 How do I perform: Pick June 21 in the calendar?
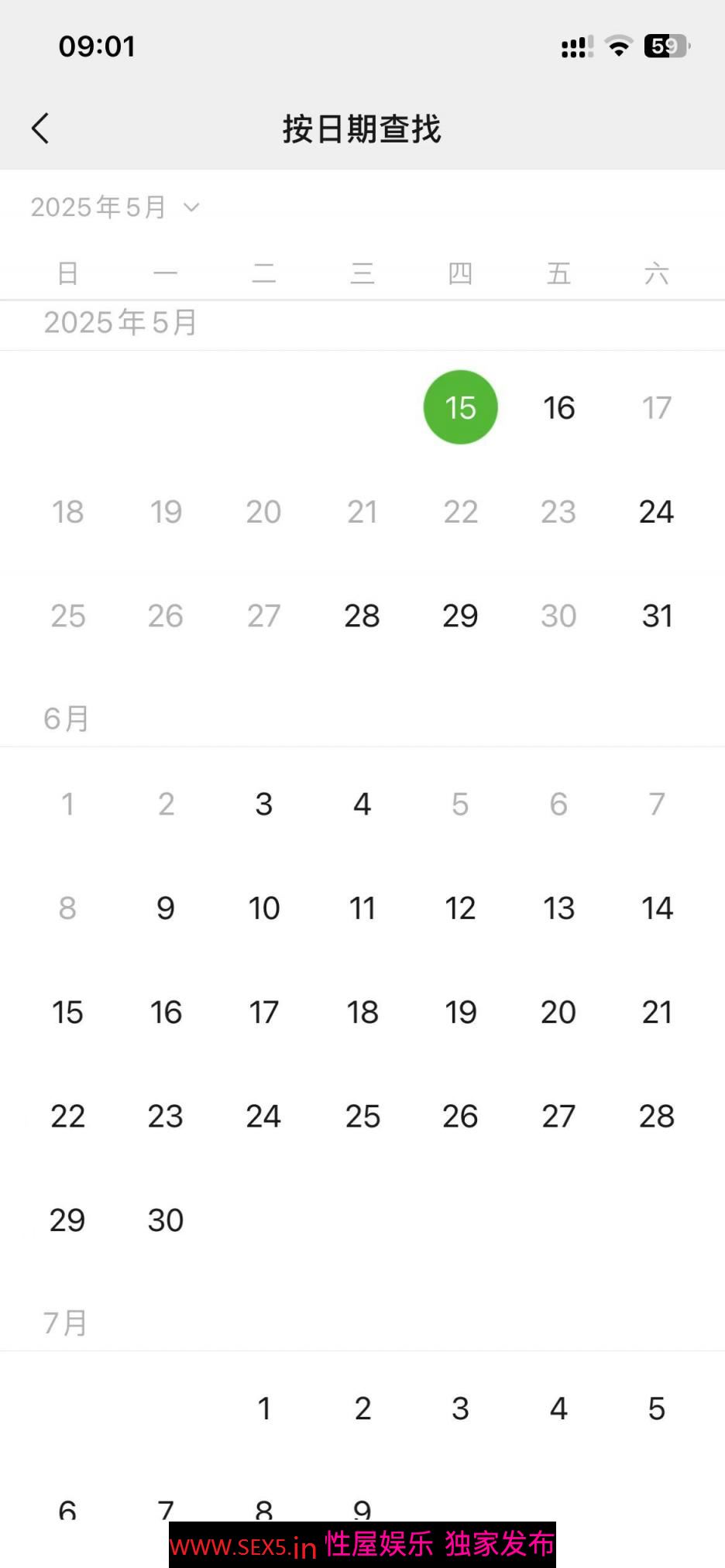click(x=656, y=1012)
